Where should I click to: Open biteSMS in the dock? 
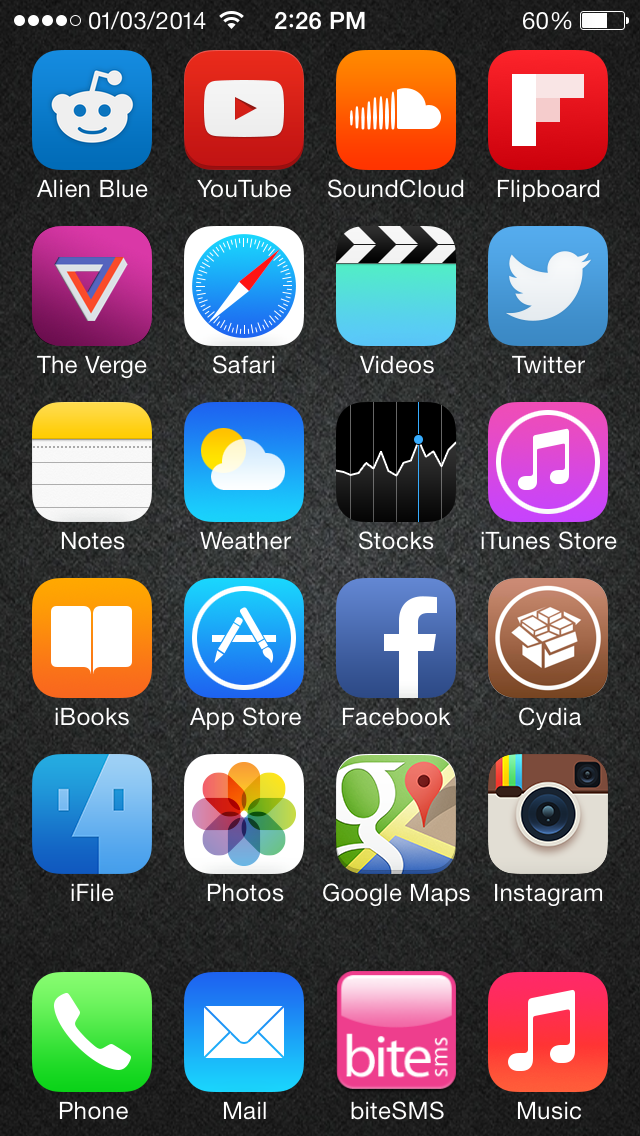point(396,1032)
